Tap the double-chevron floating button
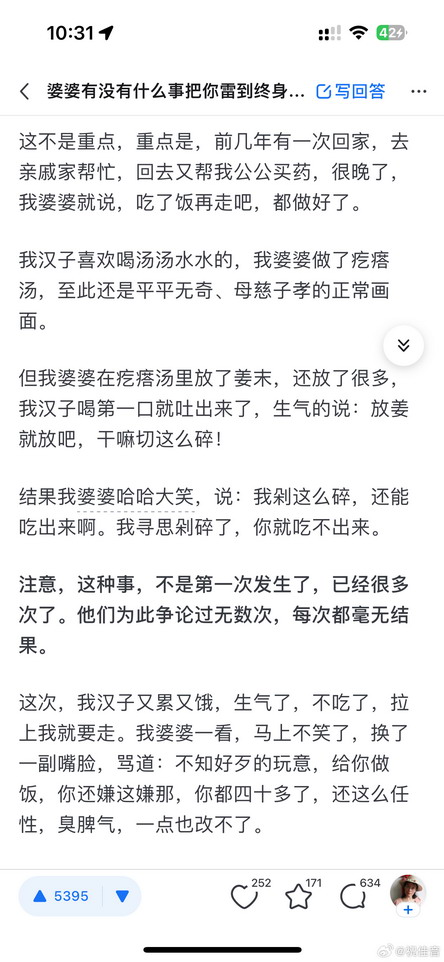Screen dimensions: 444x962 pyautogui.click(x=404, y=346)
